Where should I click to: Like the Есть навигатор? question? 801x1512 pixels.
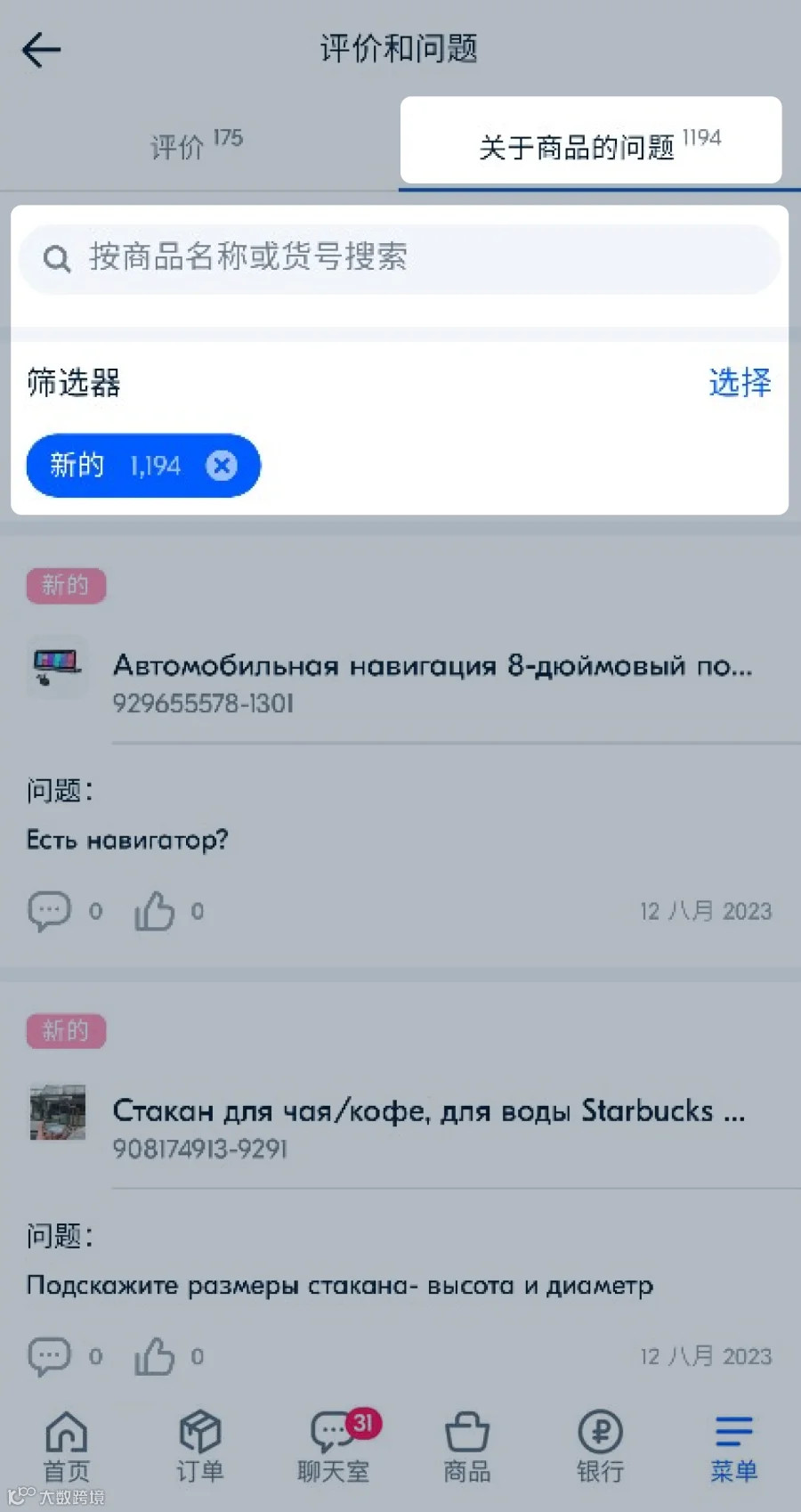pos(155,911)
